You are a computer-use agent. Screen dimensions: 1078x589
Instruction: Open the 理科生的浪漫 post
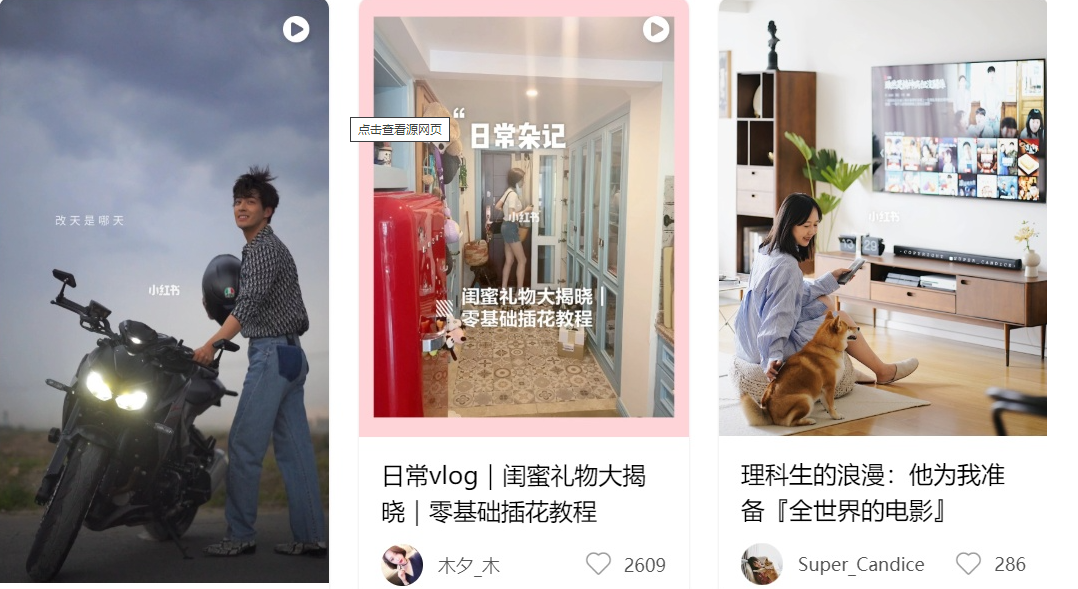click(872, 494)
